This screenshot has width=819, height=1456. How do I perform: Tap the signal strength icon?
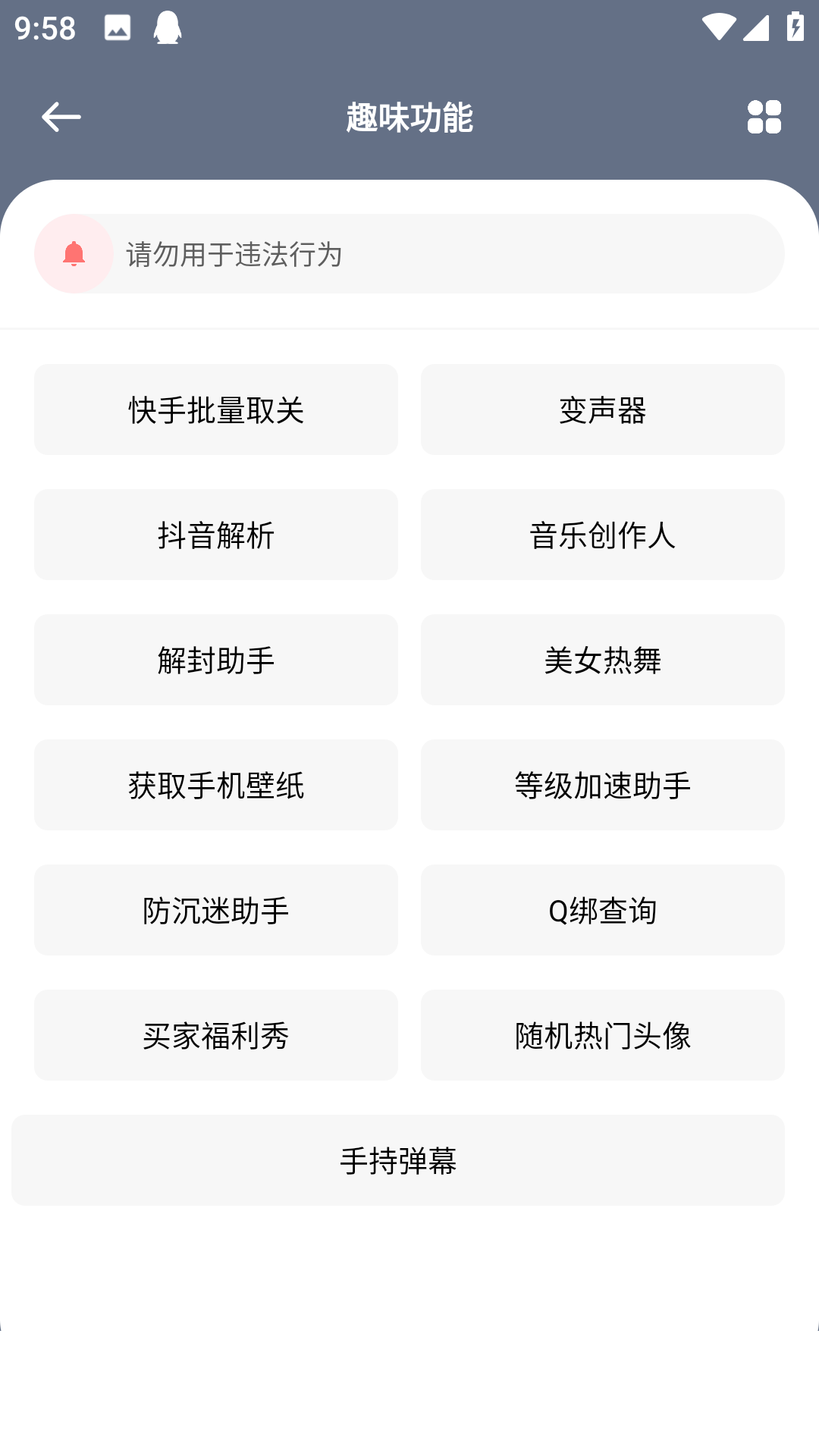point(757,29)
